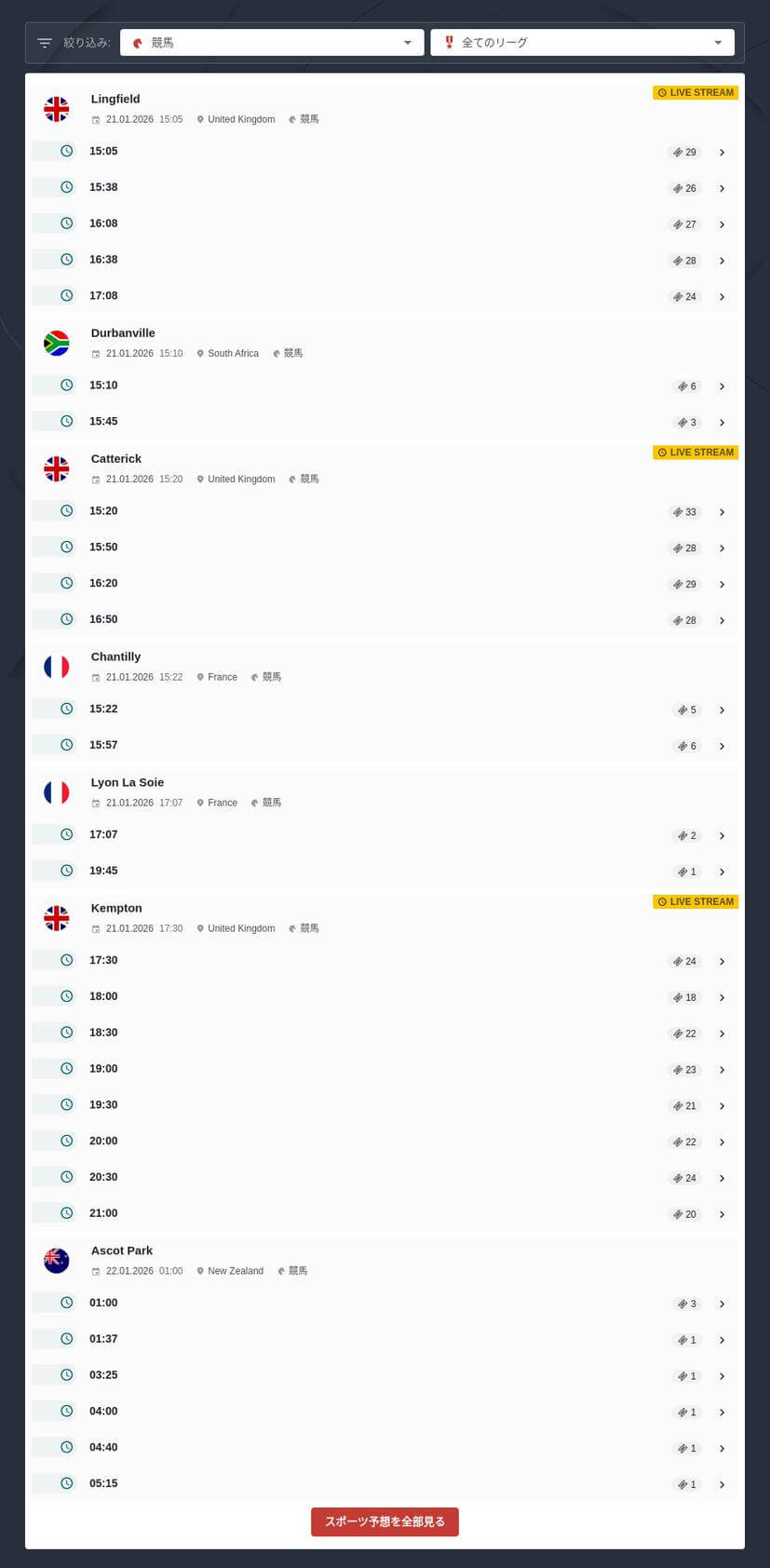
Task: Click the ticket icon showing 33 on Catterick 15:20
Action: click(x=684, y=512)
